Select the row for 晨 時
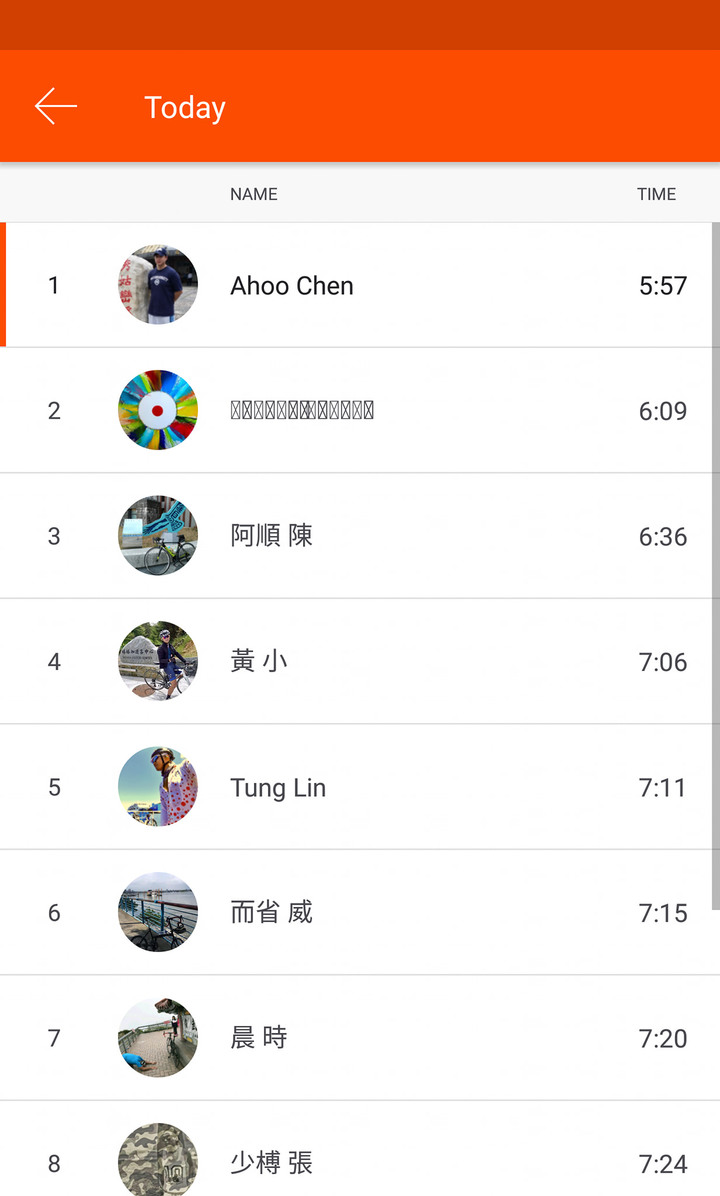Viewport: 720px width, 1196px height. (360, 1037)
